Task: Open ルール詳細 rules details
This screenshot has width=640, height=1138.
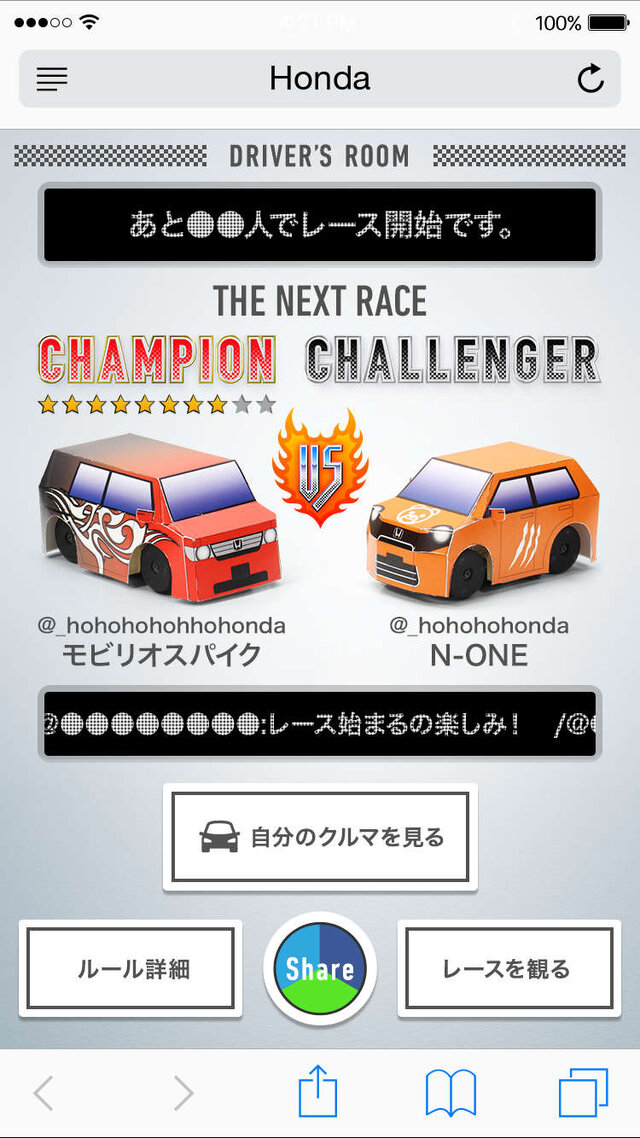Action: tap(131, 968)
